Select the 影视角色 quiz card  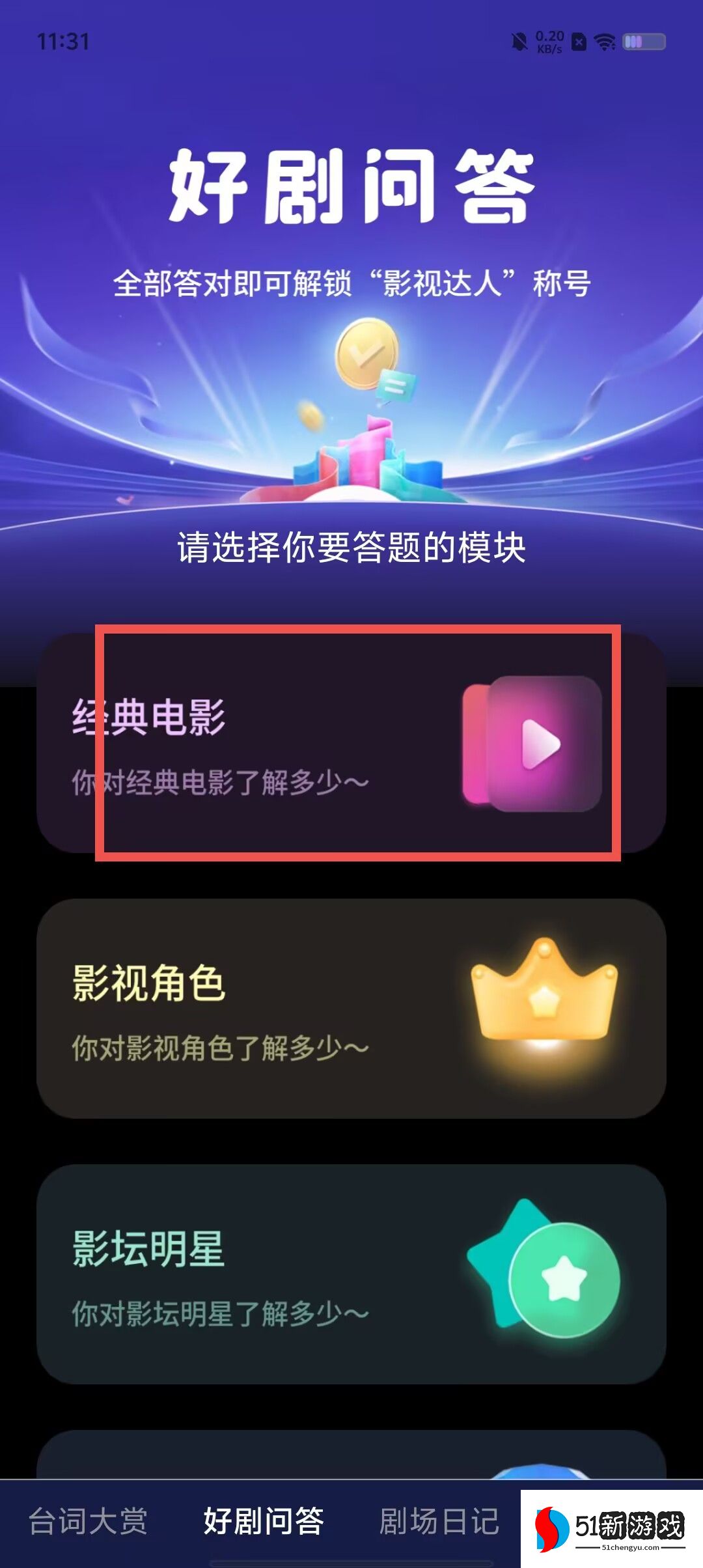click(351, 1009)
